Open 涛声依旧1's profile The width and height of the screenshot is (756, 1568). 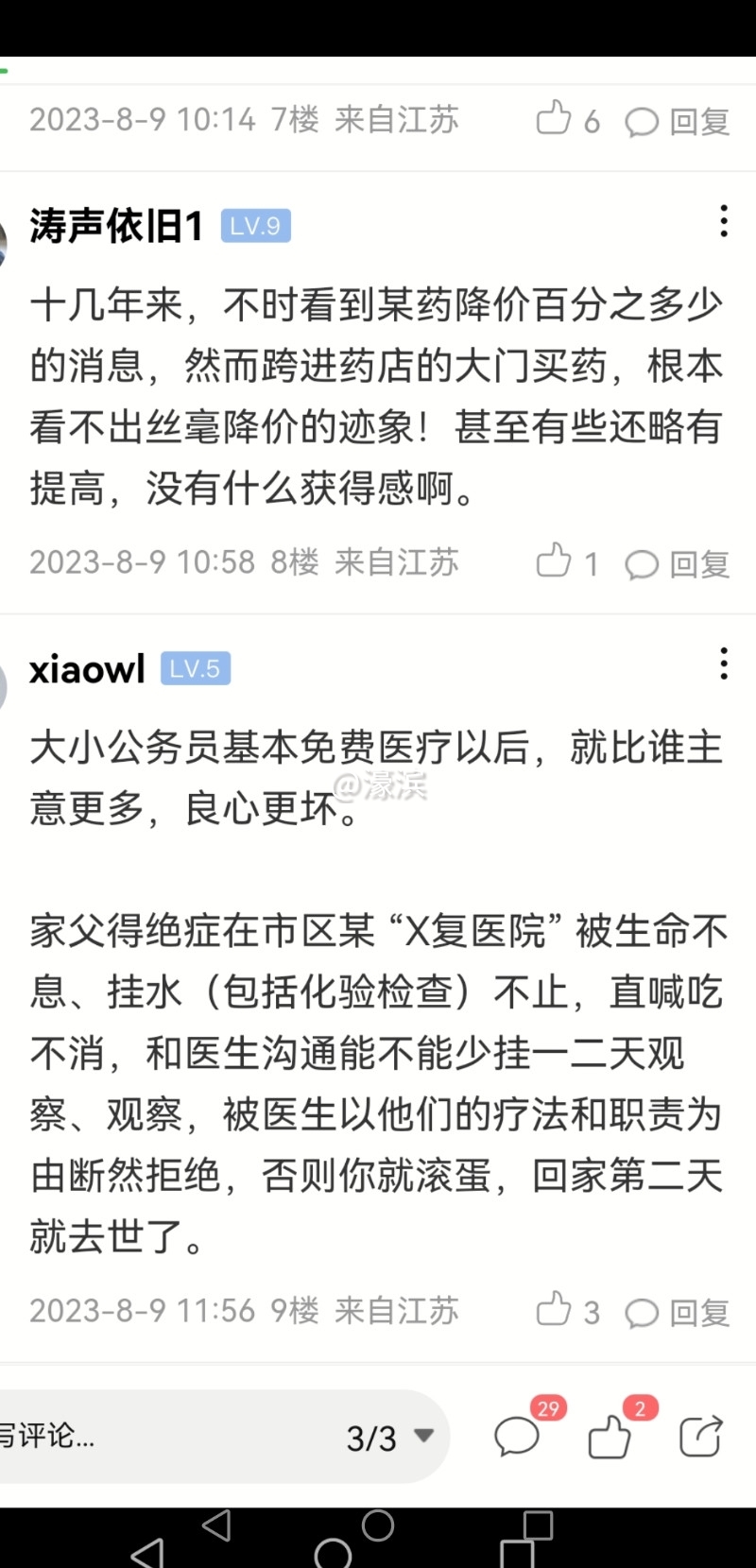[x=115, y=226]
